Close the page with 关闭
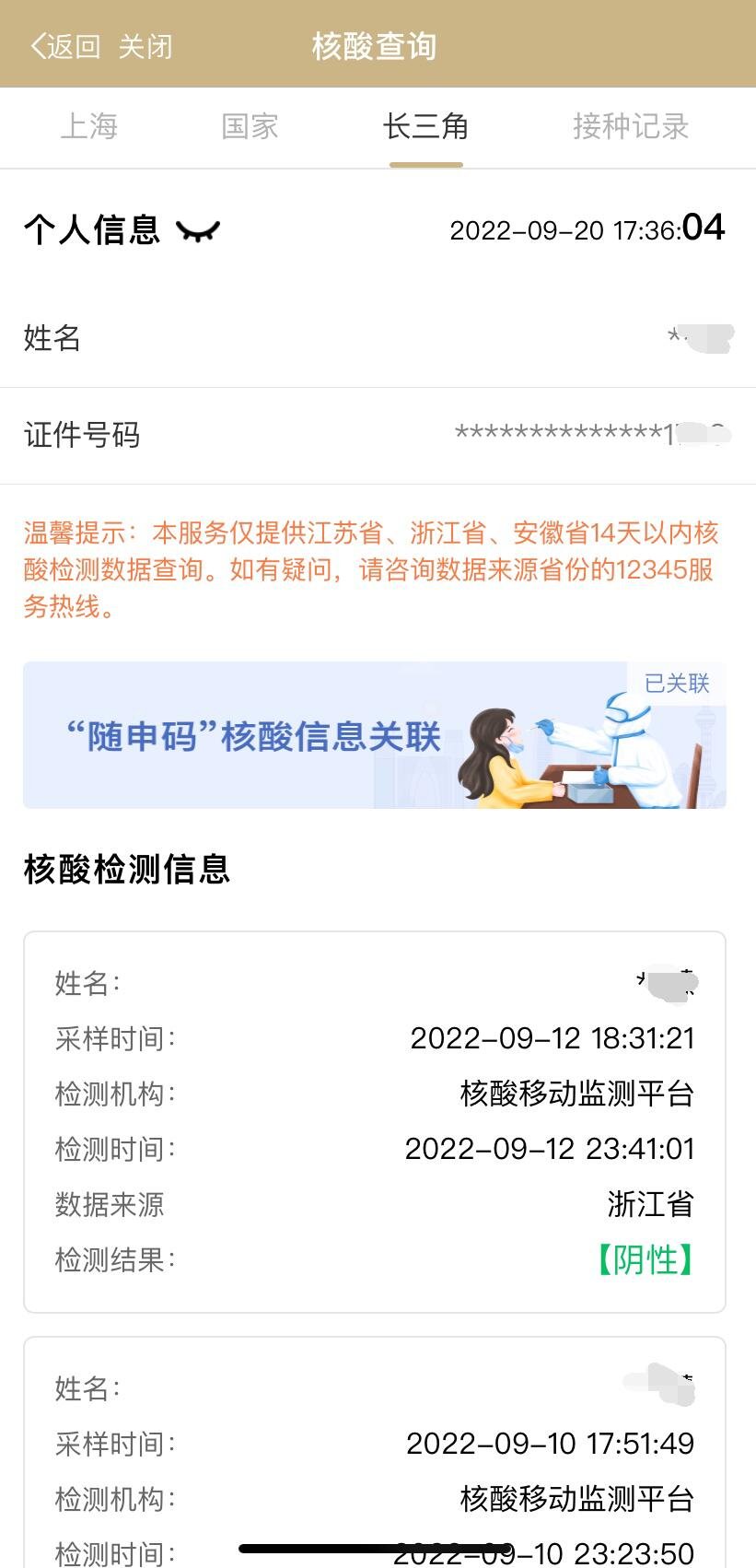This screenshot has height=1568, width=756. pos(145,46)
